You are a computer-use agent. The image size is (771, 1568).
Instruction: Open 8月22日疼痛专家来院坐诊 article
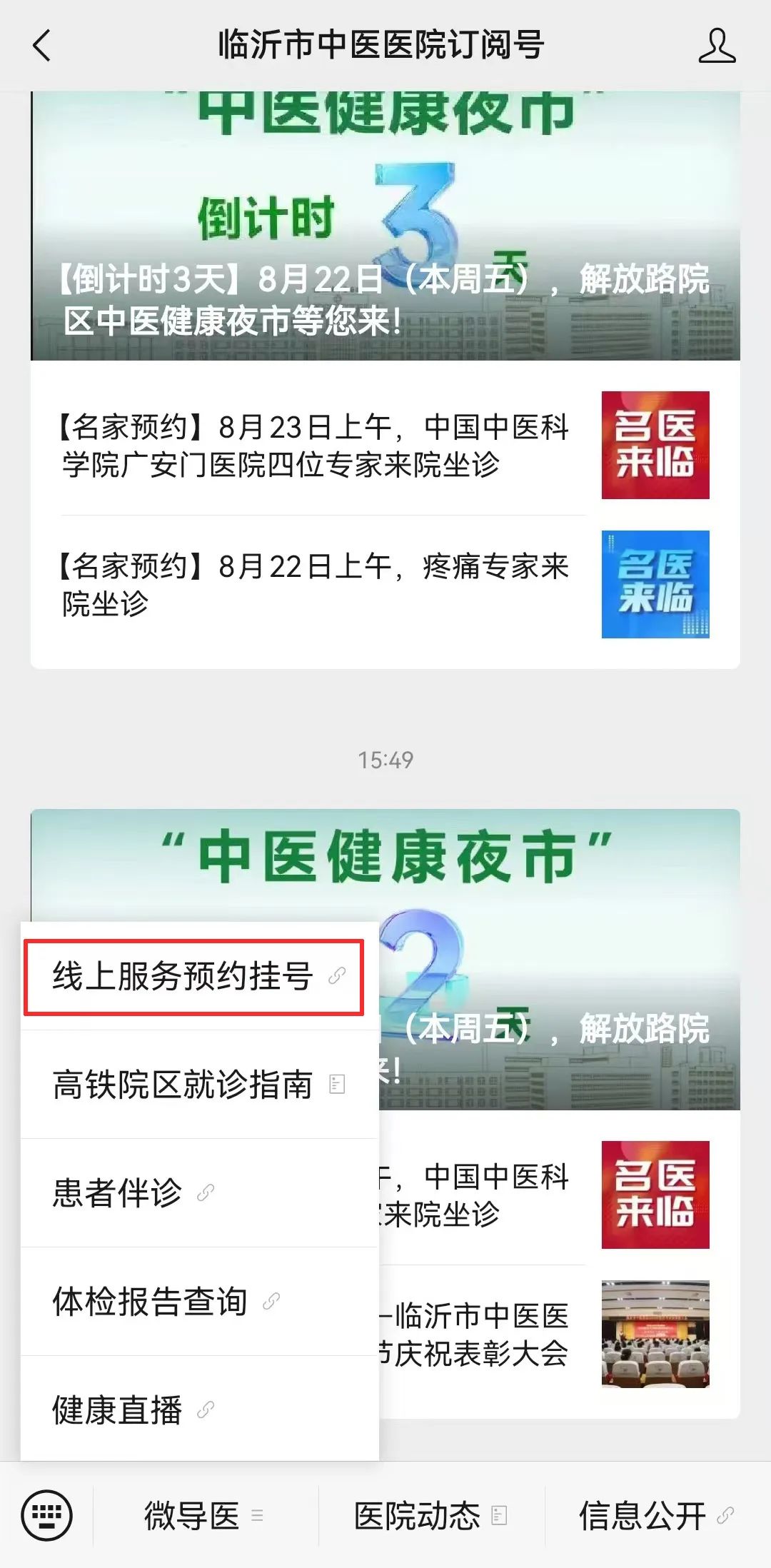(x=385, y=584)
